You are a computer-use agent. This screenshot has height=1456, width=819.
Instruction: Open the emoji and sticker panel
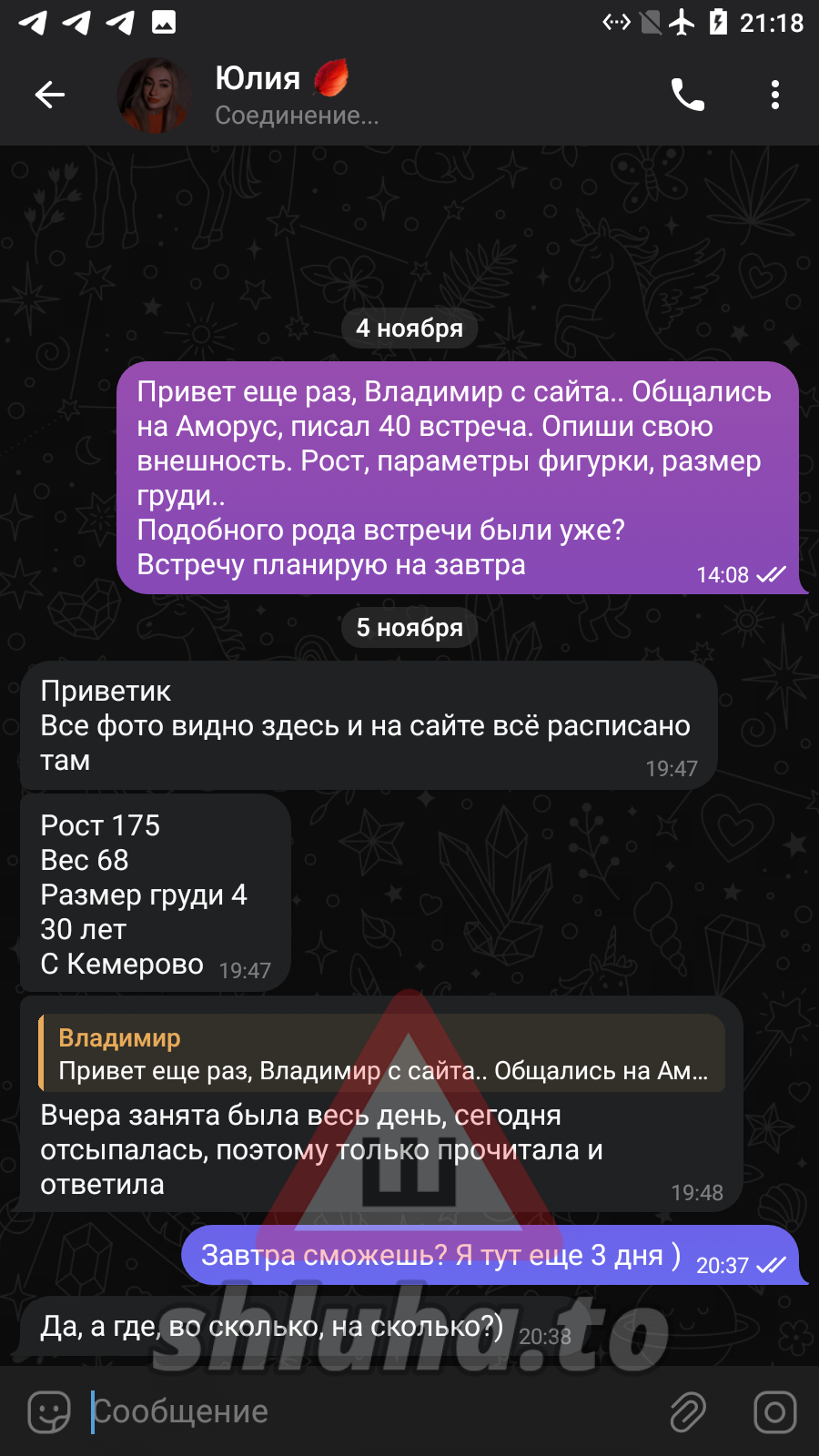(x=49, y=1412)
